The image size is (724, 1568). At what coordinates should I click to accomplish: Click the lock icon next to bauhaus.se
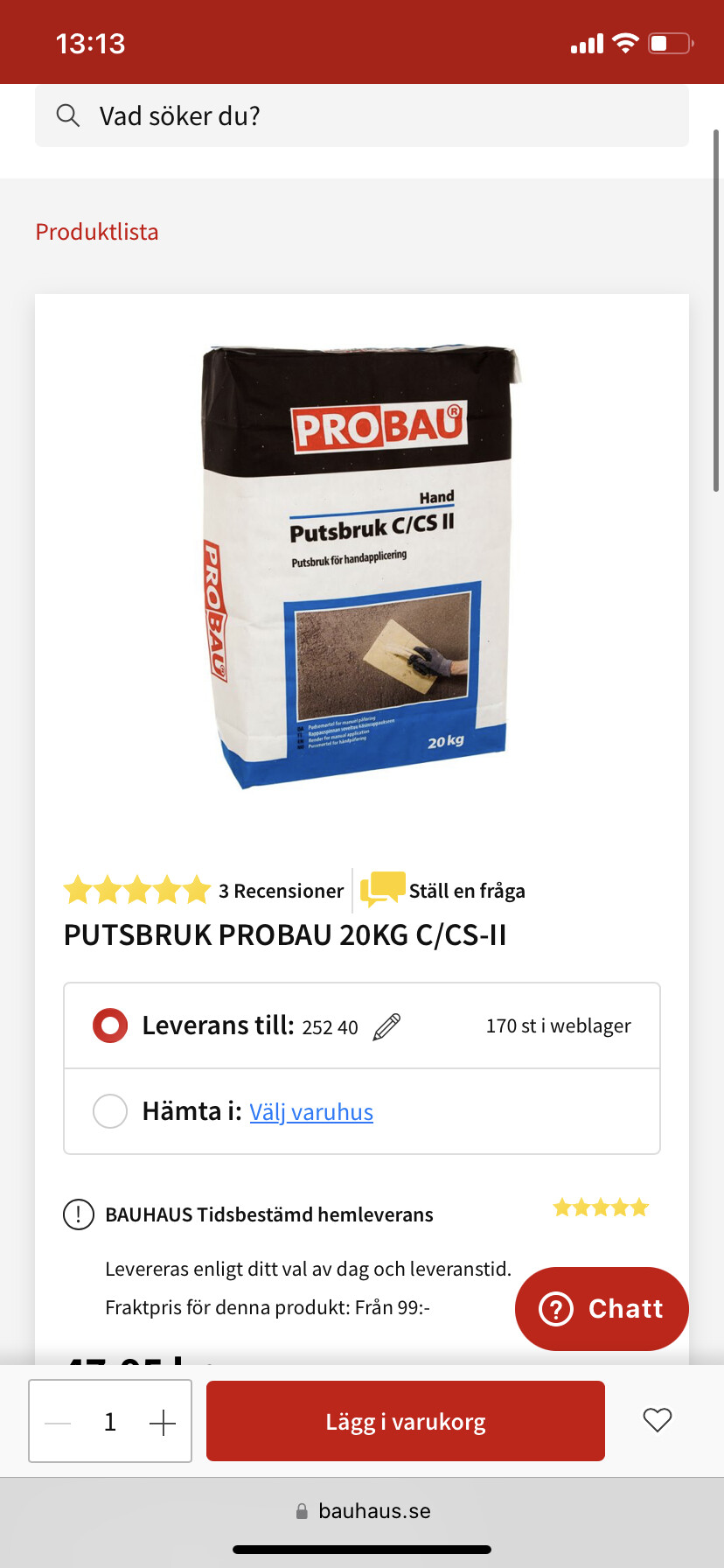click(x=302, y=1509)
